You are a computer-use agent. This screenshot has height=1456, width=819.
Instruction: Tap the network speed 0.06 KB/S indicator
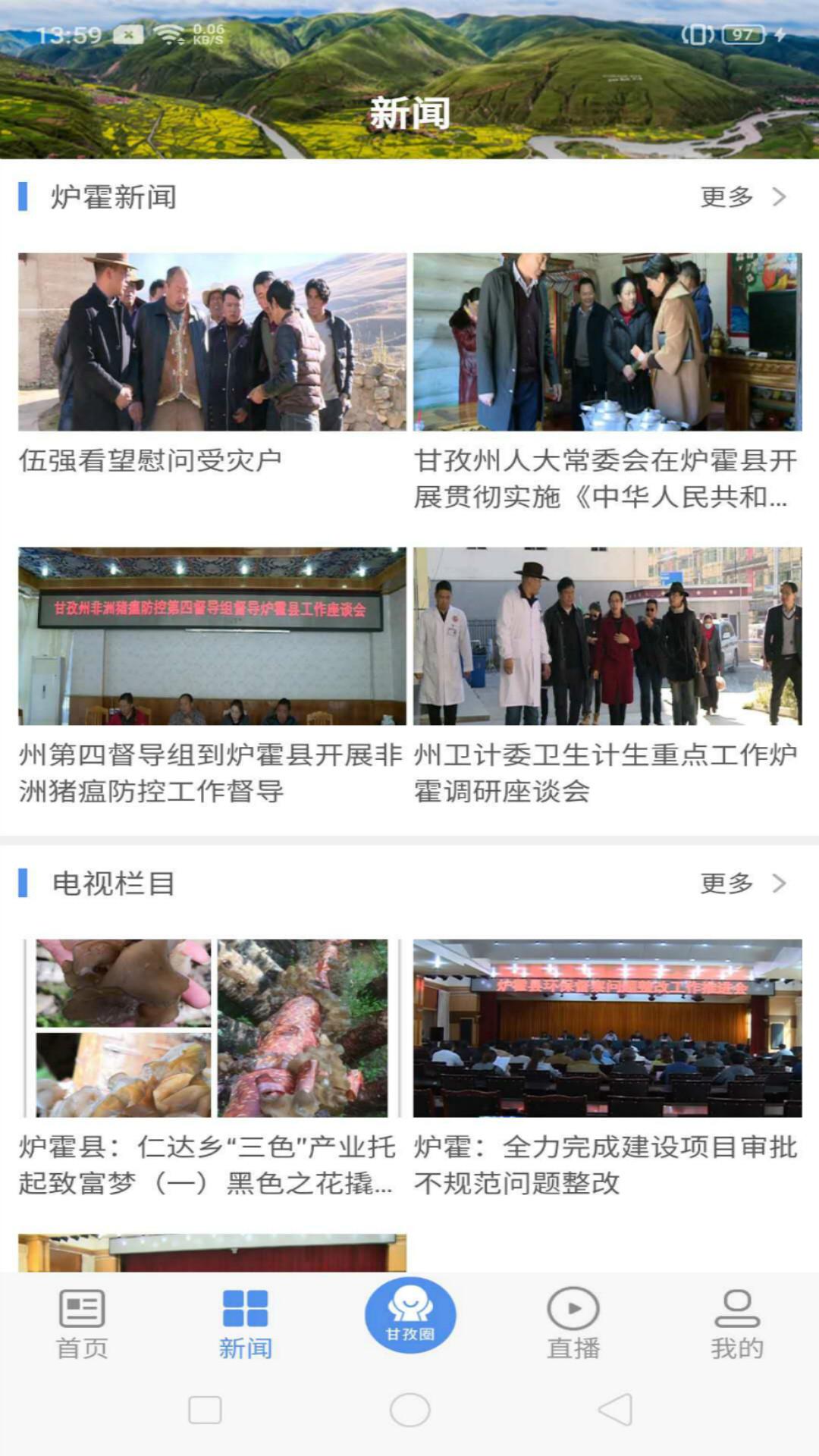tap(206, 32)
